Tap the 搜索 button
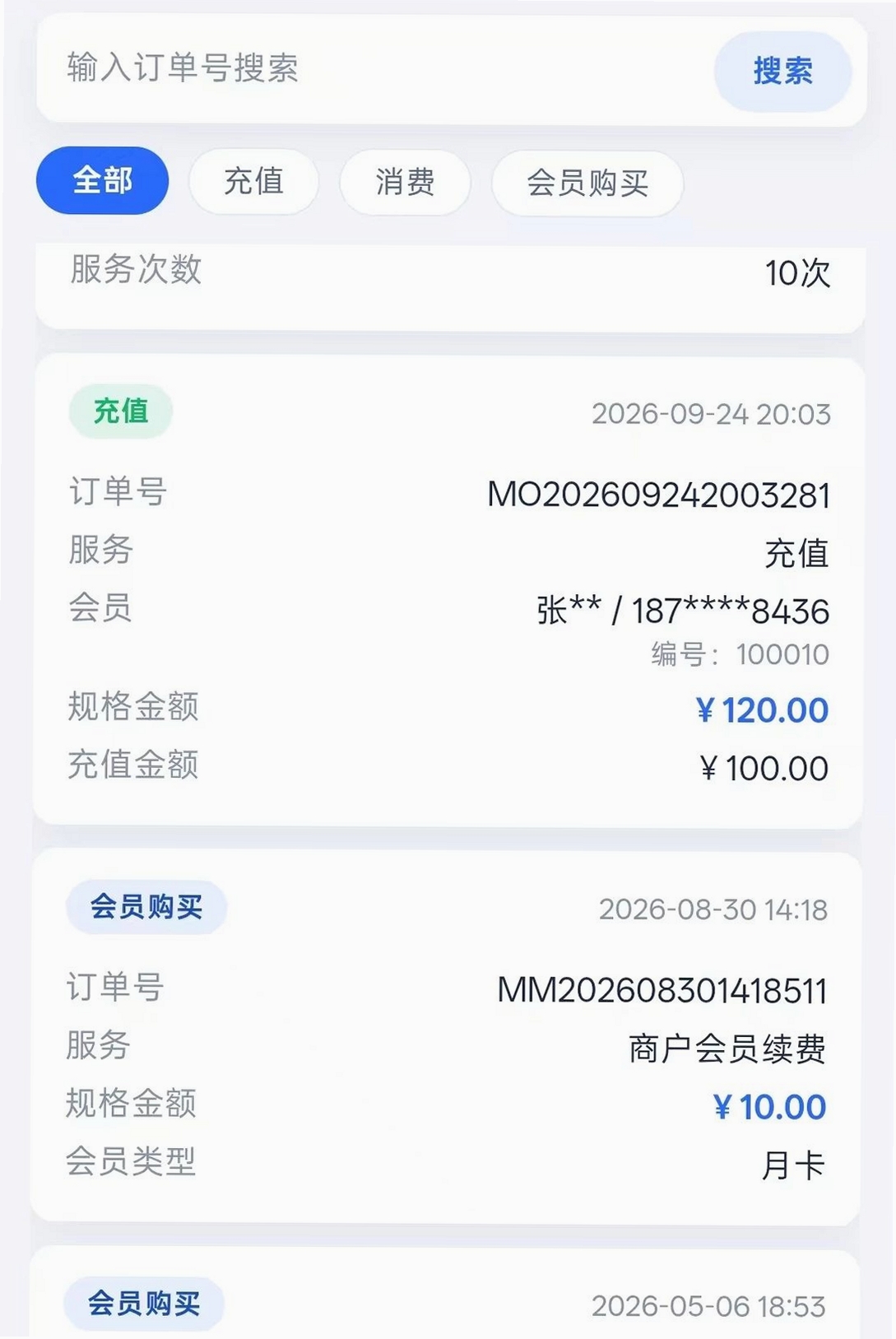This screenshot has height=1339, width=896. 782,71
